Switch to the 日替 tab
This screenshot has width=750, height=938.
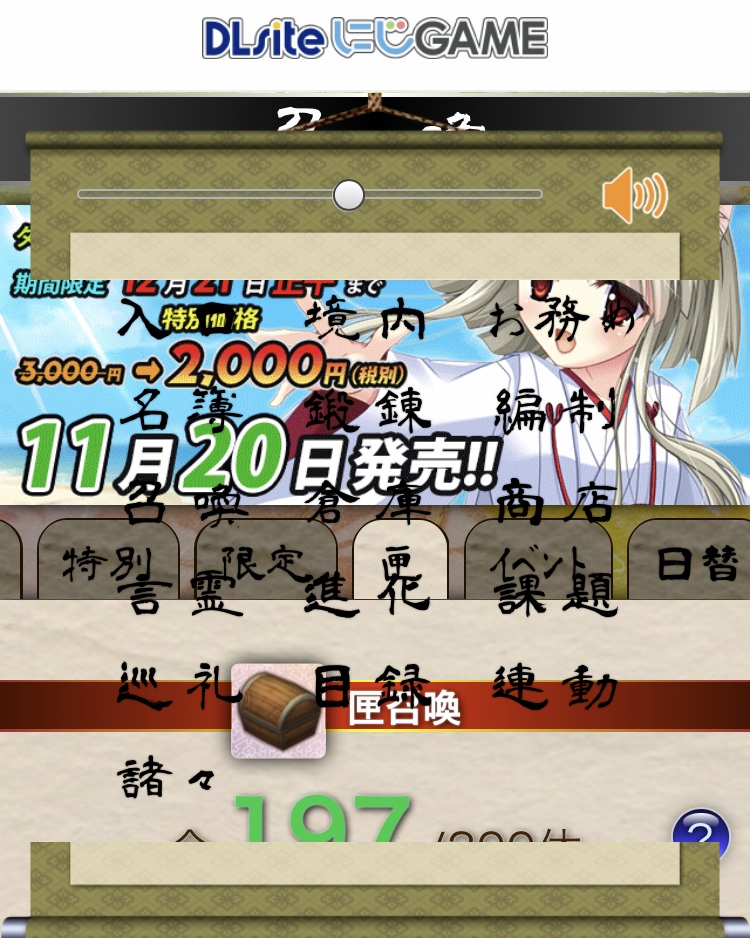point(697,564)
